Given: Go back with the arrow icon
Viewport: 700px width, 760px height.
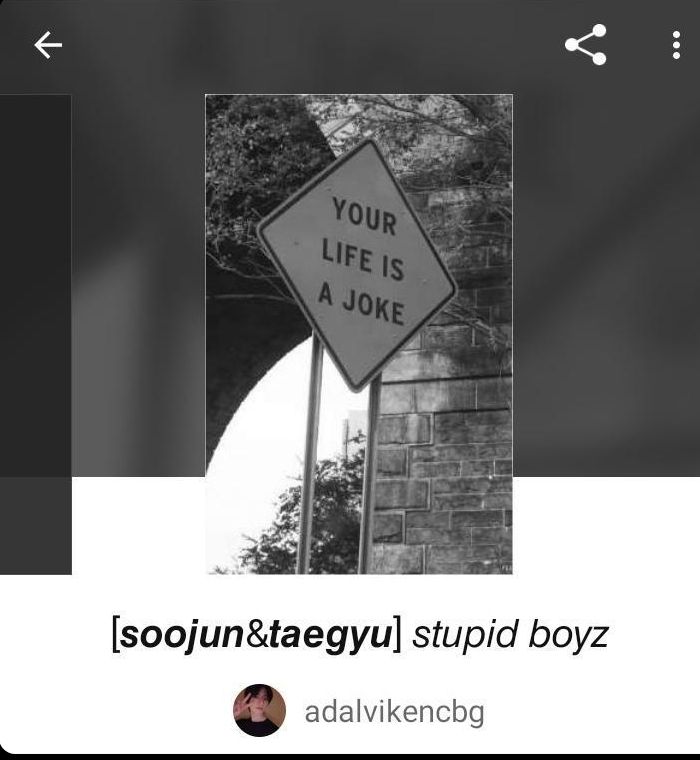Looking at the screenshot, I should point(48,45).
